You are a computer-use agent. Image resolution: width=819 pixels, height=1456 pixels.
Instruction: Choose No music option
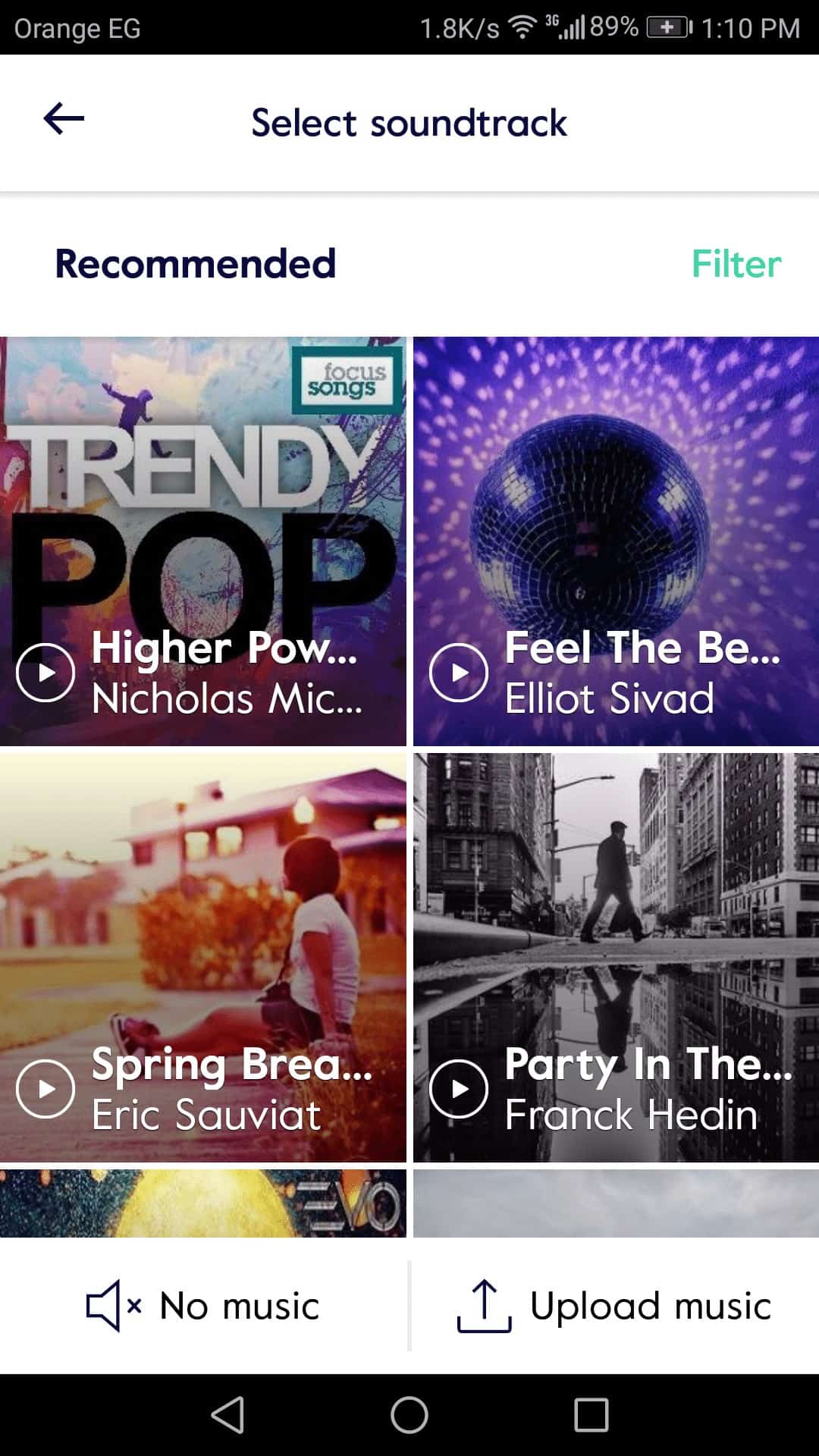[203, 1306]
